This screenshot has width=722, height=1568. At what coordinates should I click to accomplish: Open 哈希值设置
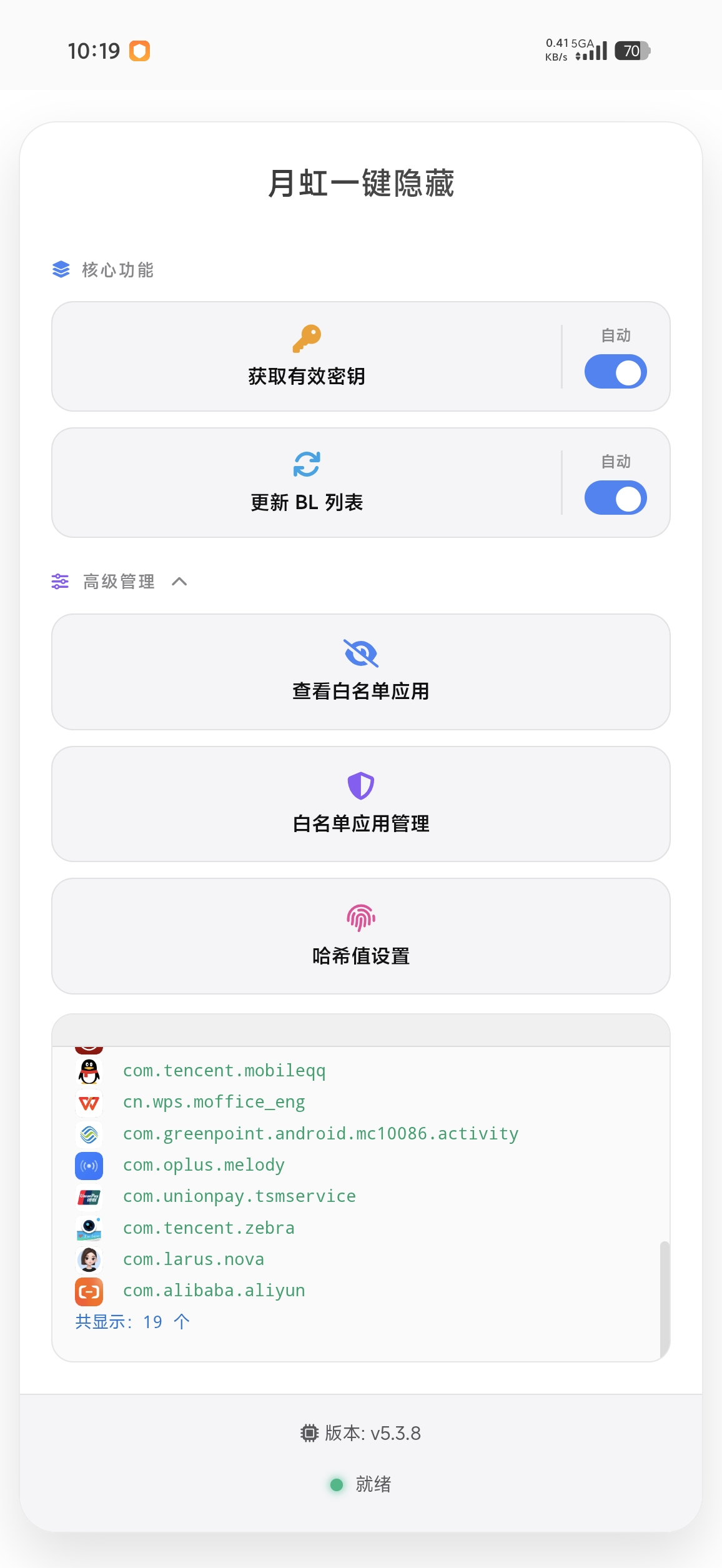pos(361,936)
